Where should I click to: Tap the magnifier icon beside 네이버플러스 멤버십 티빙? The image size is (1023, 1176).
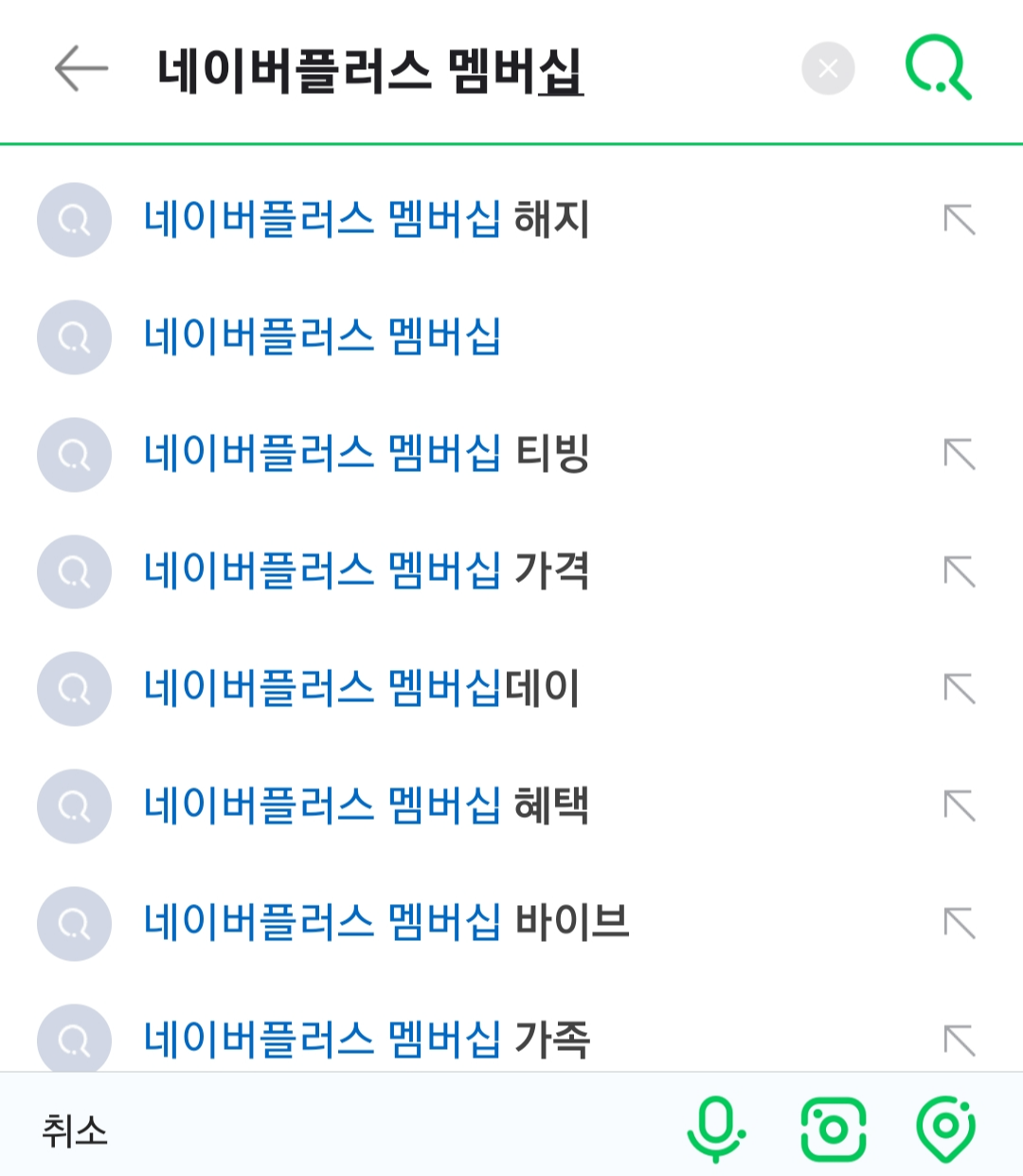[74, 454]
